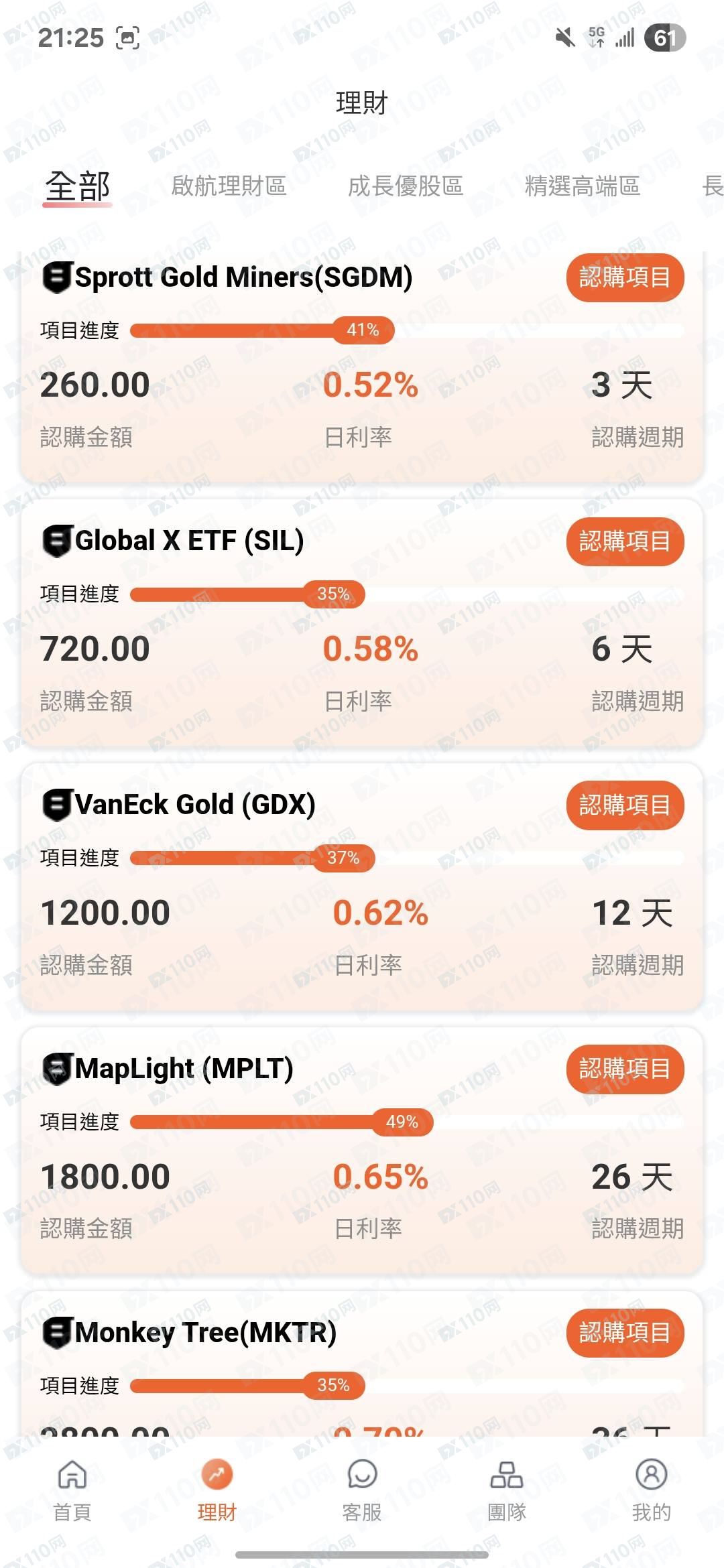Open the 客服 customer service tab

click(x=362, y=1489)
